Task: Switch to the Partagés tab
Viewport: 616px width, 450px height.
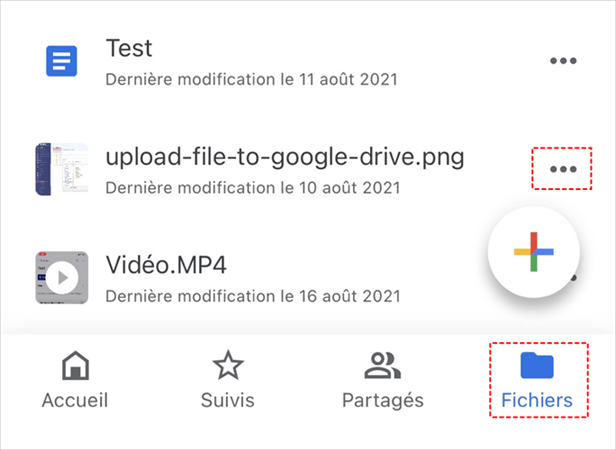Action: coord(382,382)
